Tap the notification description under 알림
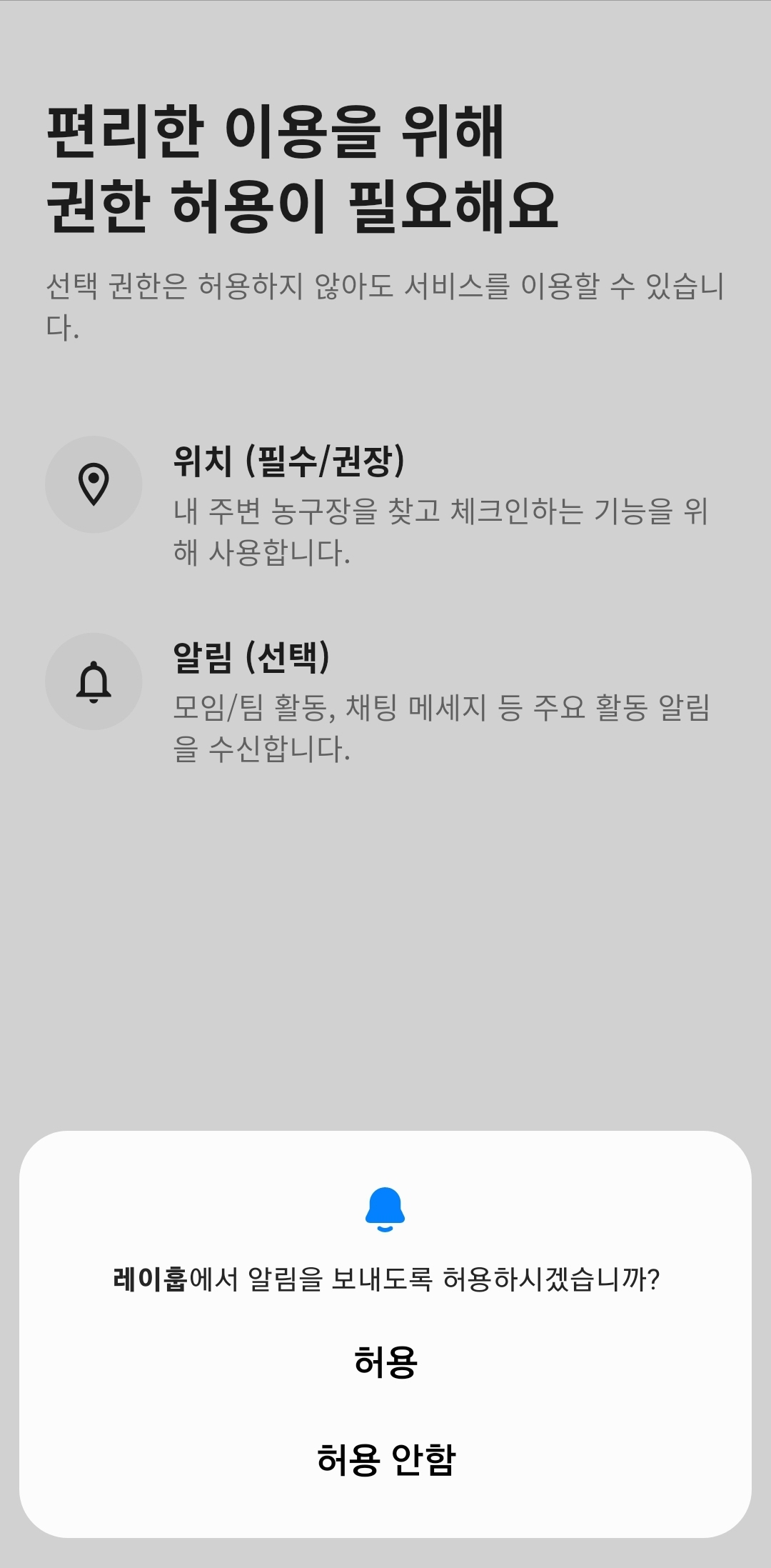771x1568 pixels. click(443, 729)
